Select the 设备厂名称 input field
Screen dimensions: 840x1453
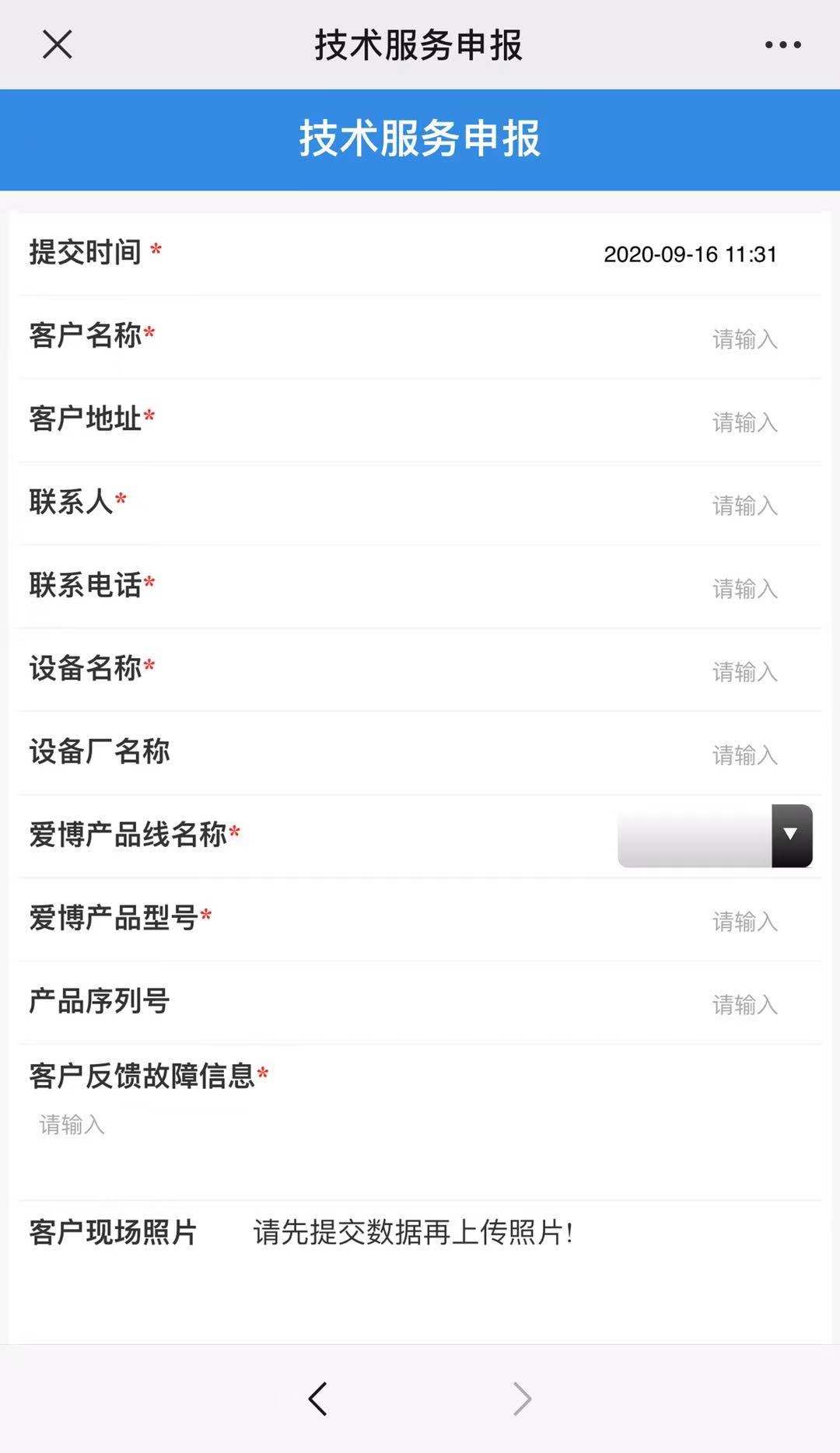(x=744, y=755)
